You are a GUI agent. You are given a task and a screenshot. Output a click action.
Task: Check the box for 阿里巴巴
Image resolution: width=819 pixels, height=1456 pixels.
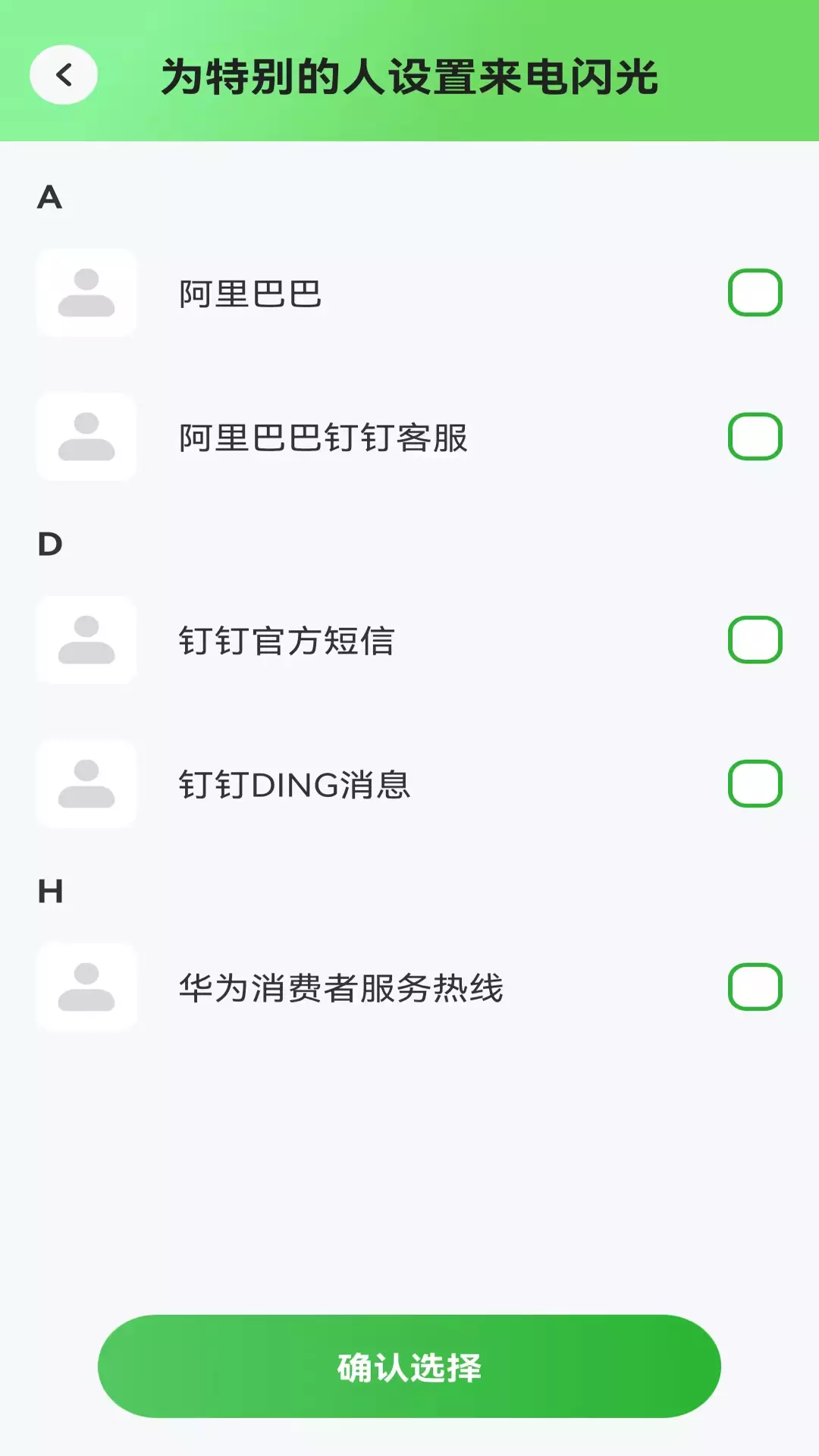point(755,293)
